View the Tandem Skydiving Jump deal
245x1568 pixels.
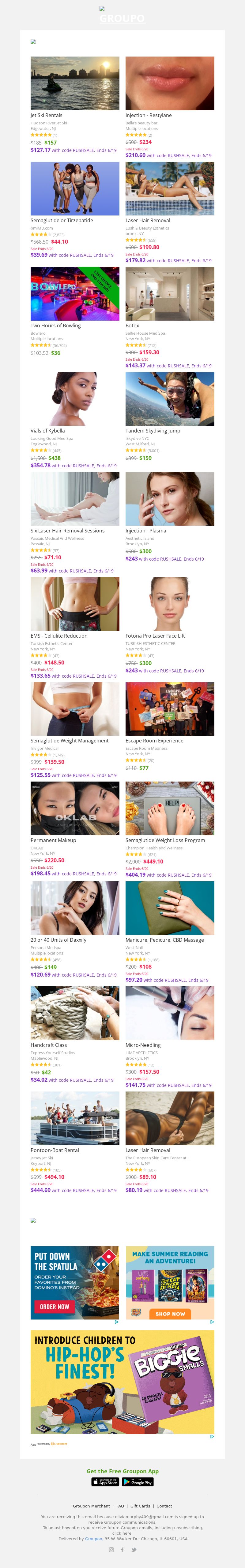[x=169, y=399]
